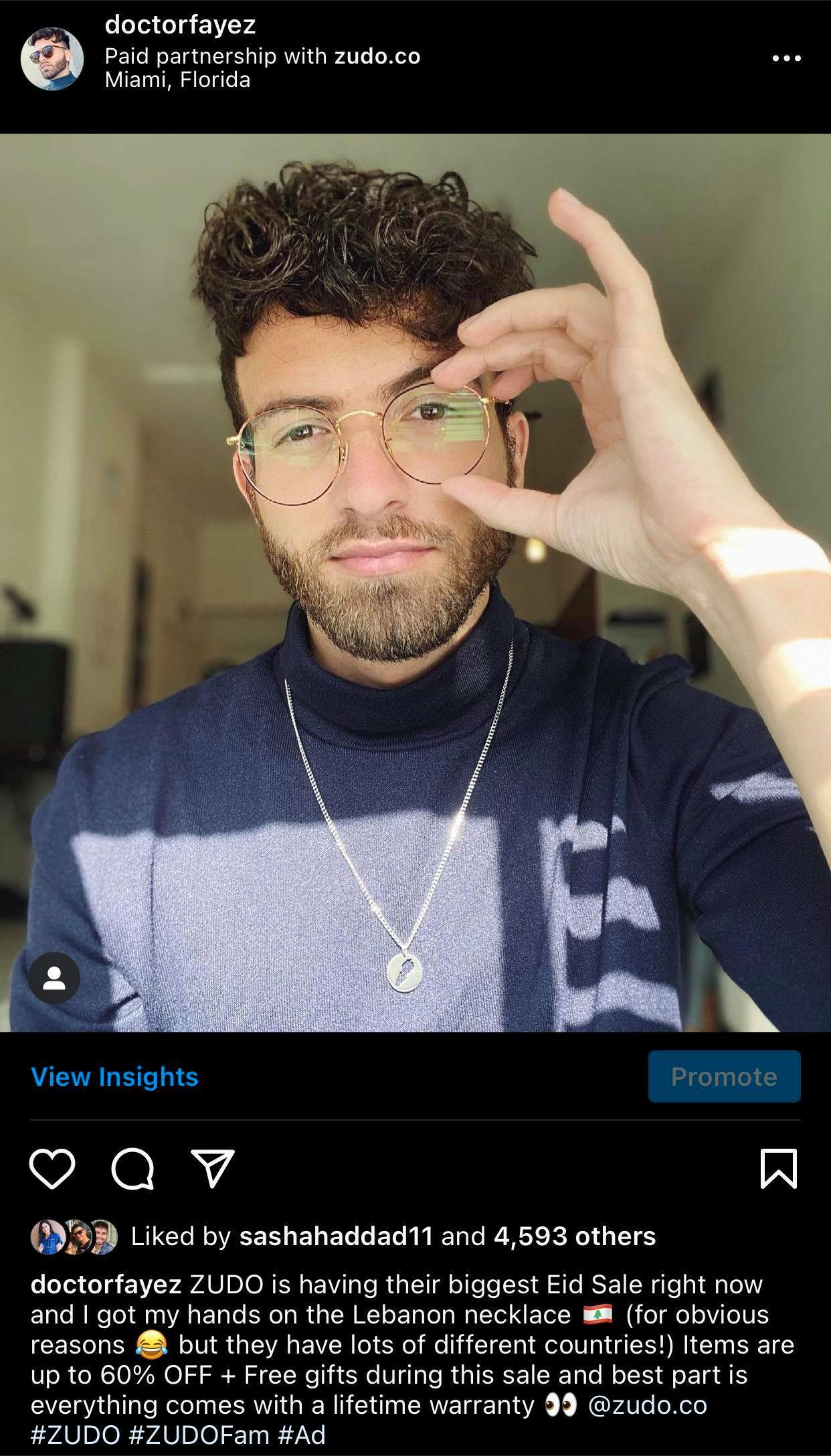Open Miami, Florida location
Image resolution: width=831 pixels, height=1456 pixels.
click(177, 80)
